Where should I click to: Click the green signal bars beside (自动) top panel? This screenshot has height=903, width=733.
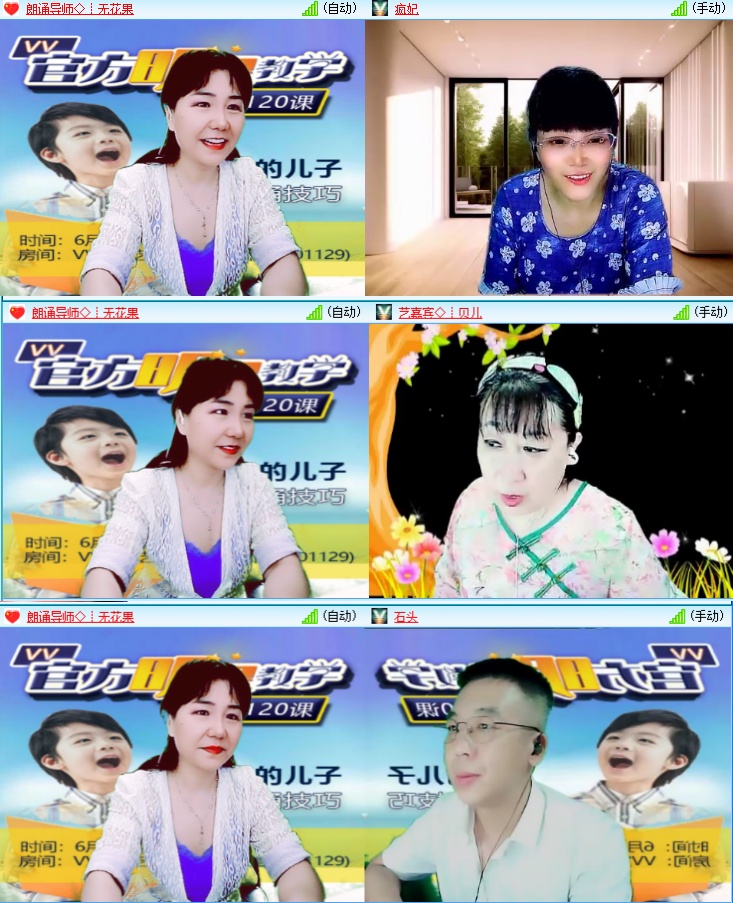[x=308, y=9]
